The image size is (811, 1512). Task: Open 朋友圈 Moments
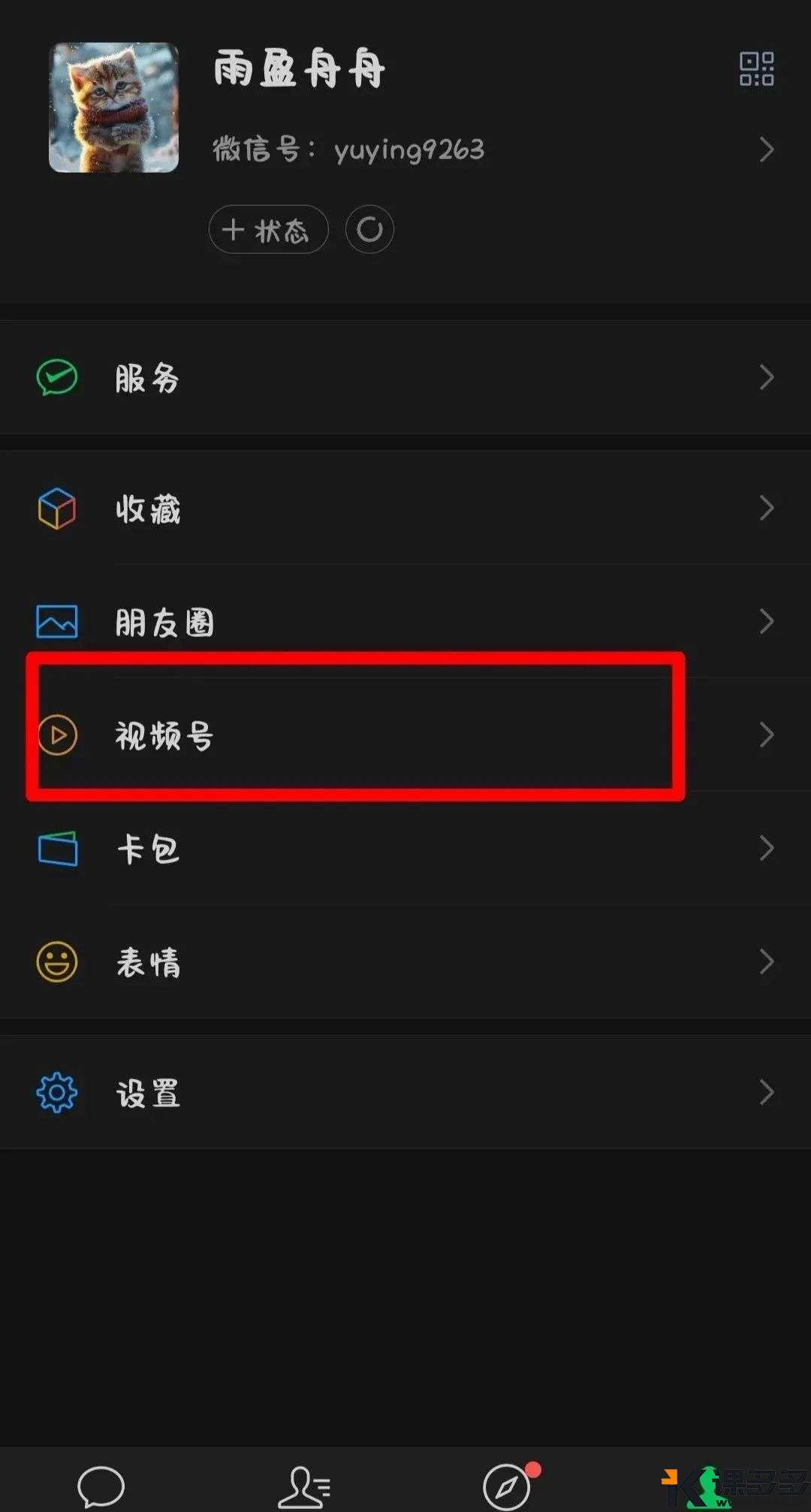click(405, 622)
